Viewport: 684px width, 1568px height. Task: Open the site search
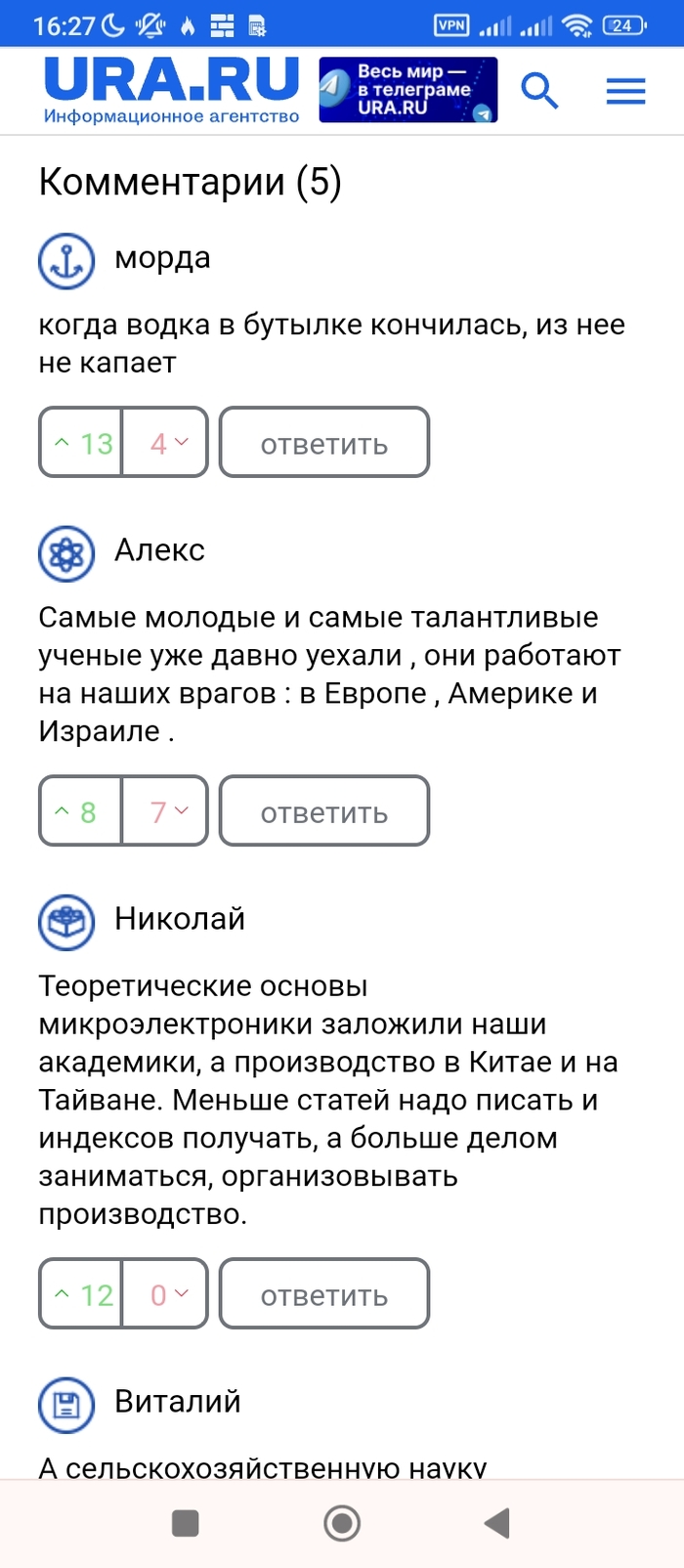click(x=538, y=91)
